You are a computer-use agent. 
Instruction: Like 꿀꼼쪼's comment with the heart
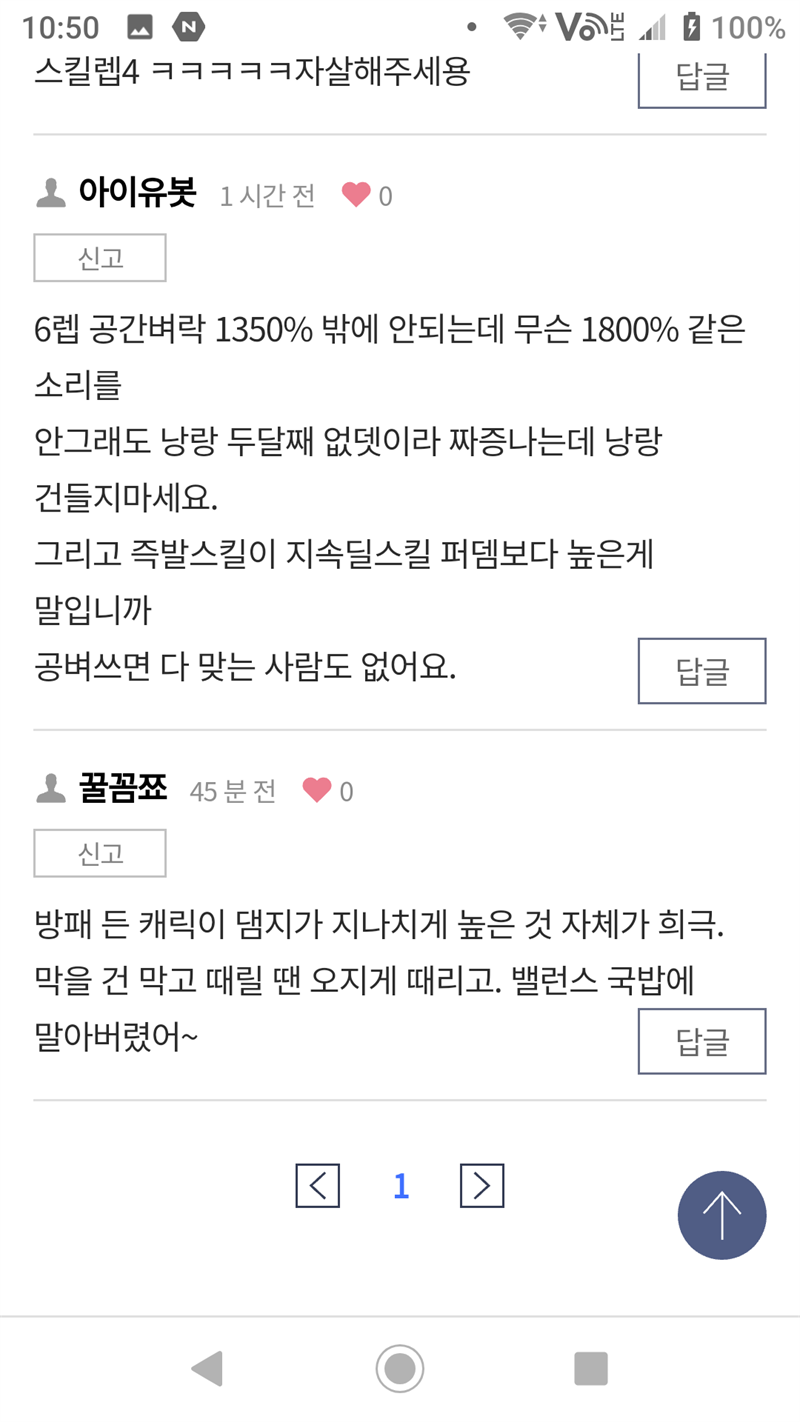(316, 791)
